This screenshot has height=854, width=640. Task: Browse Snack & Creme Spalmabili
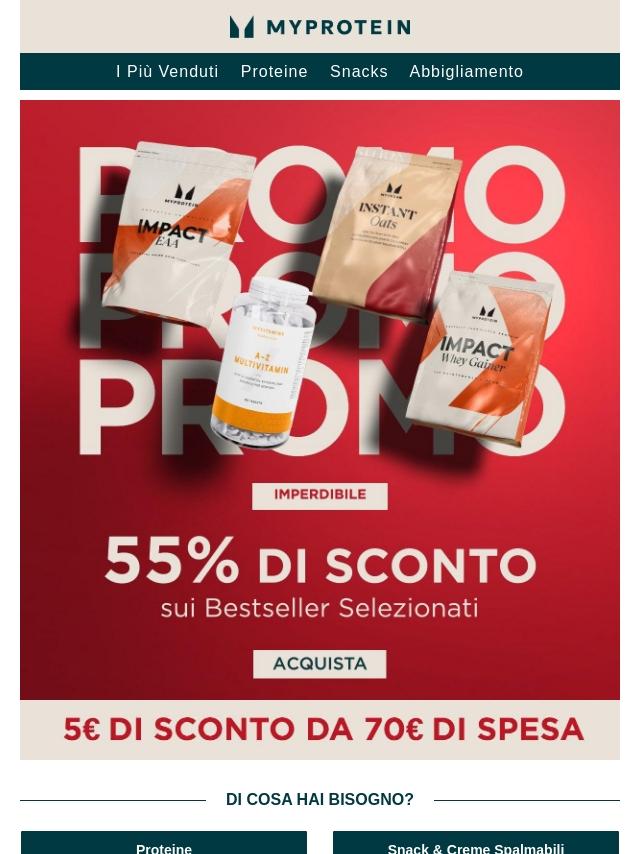click(x=476, y=845)
